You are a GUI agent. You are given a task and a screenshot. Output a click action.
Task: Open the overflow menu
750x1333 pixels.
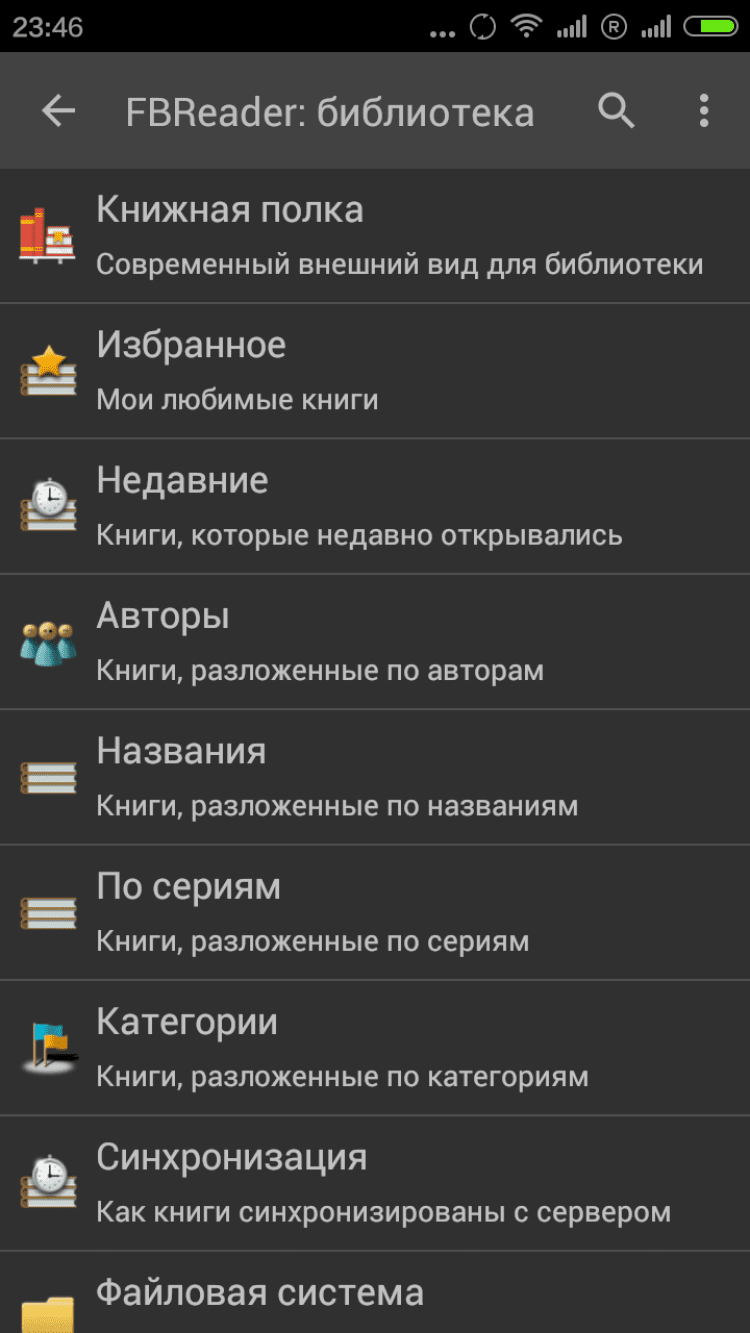point(704,111)
